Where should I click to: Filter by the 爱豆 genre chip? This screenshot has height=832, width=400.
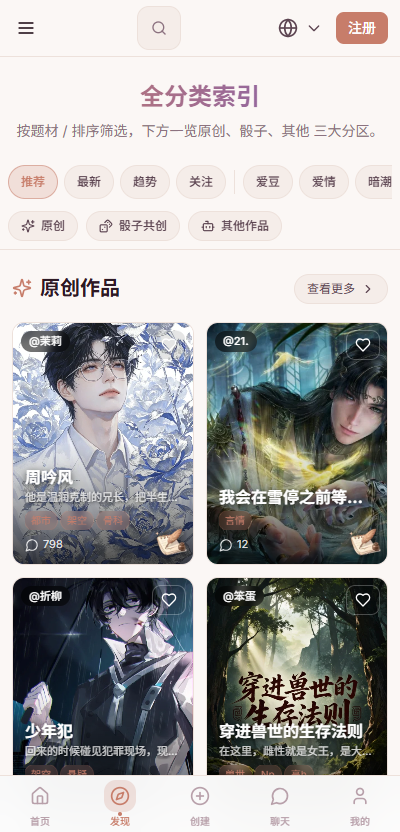(268, 182)
